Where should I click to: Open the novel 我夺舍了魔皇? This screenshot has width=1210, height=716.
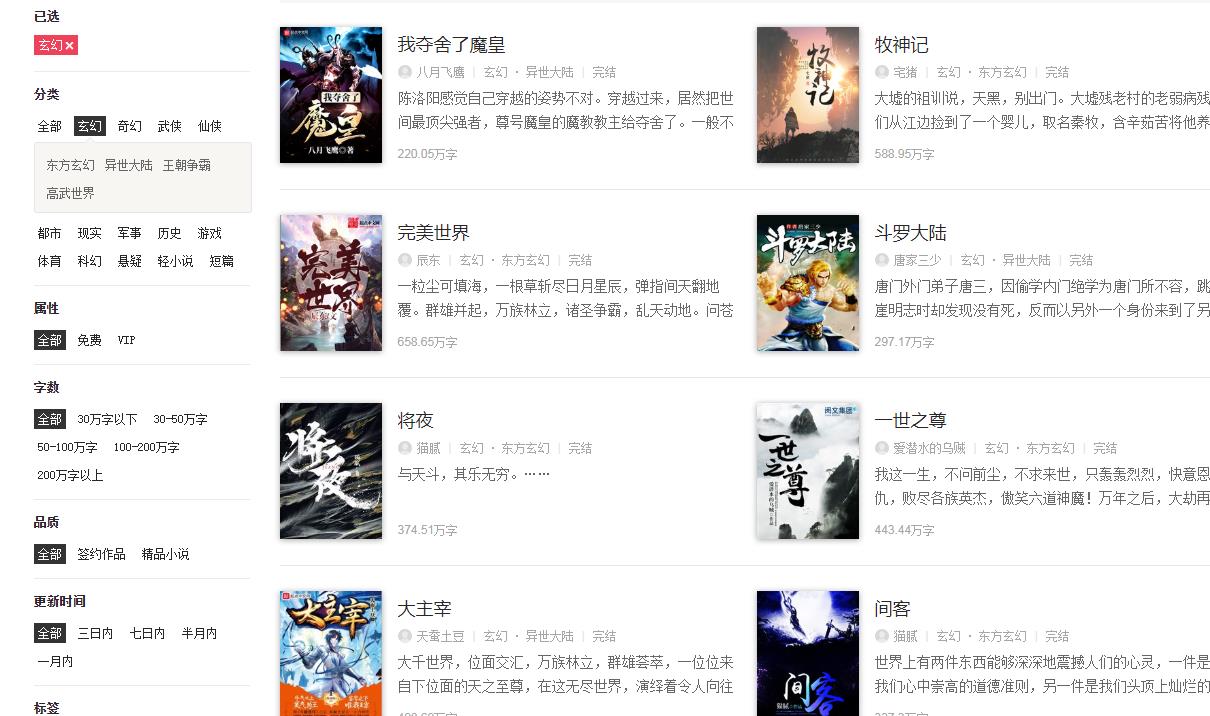point(451,45)
